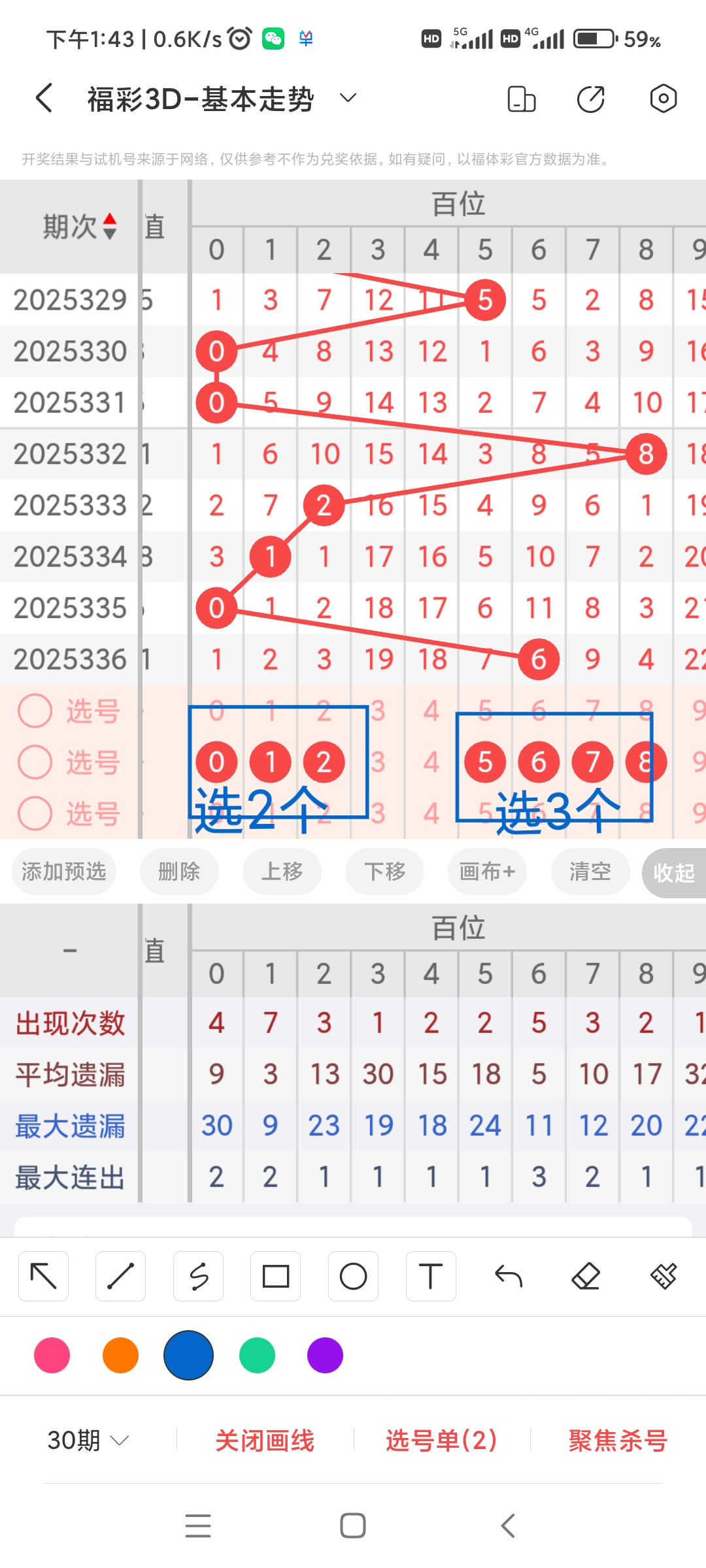Image resolution: width=706 pixels, height=1568 pixels.
Task: Choose the circle drawing tool
Action: click(x=353, y=1275)
